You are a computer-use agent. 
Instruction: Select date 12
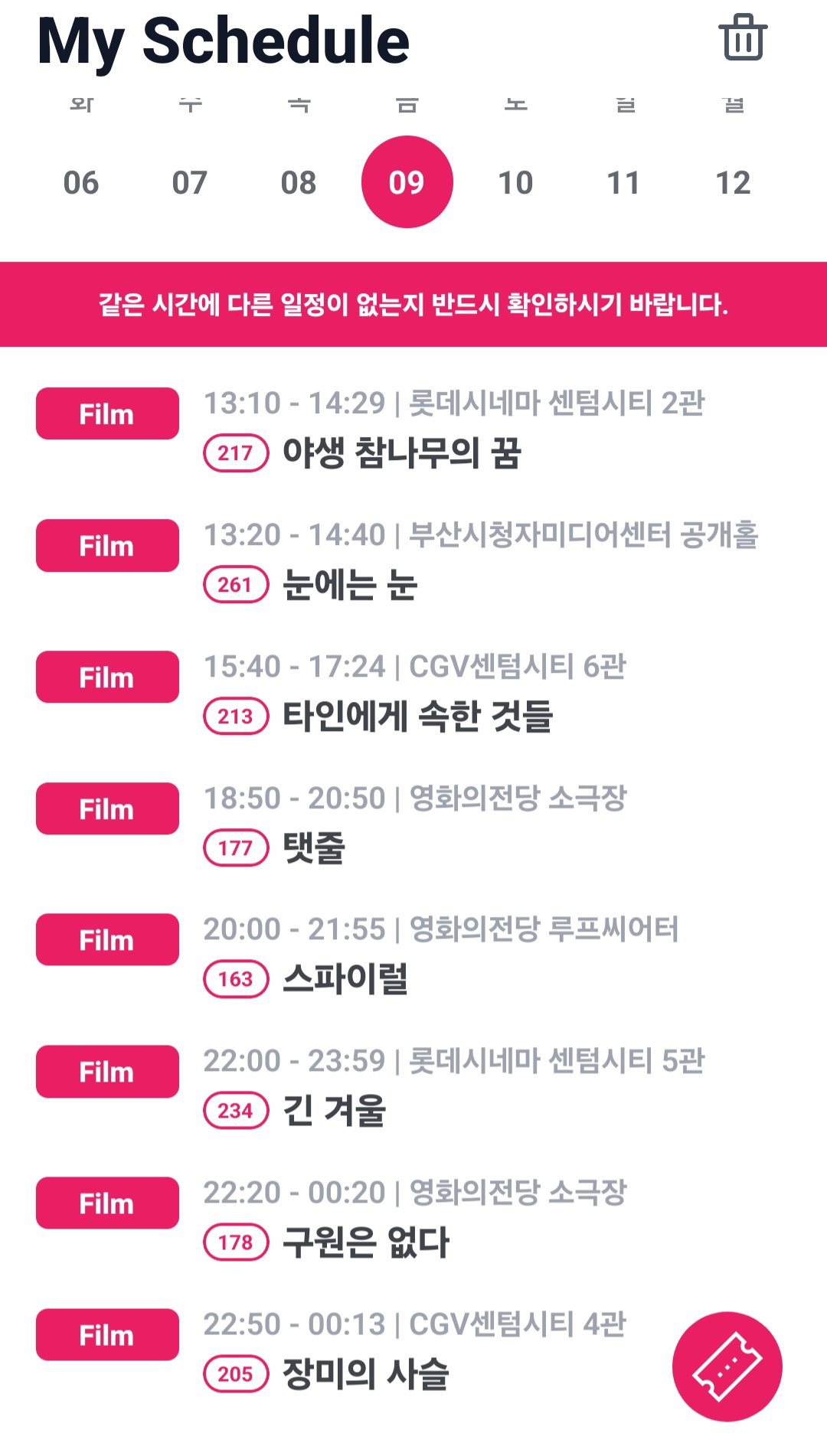pyautogui.click(x=733, y=183)
